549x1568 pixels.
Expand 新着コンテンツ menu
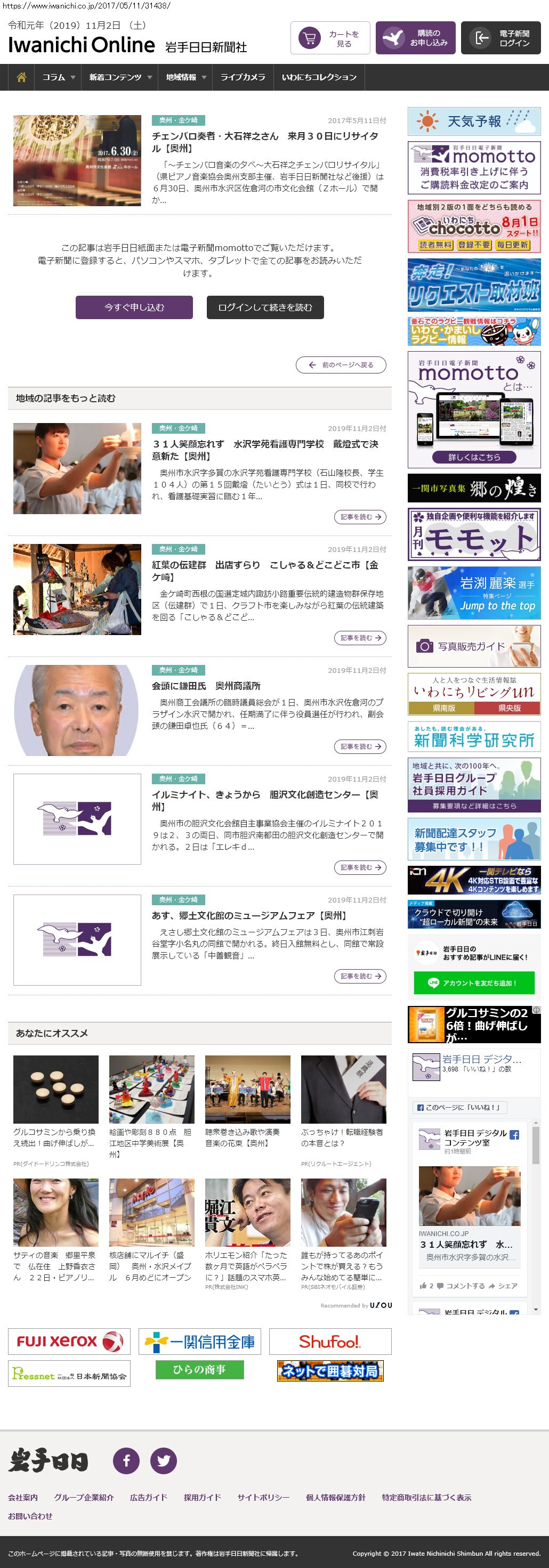120,77
